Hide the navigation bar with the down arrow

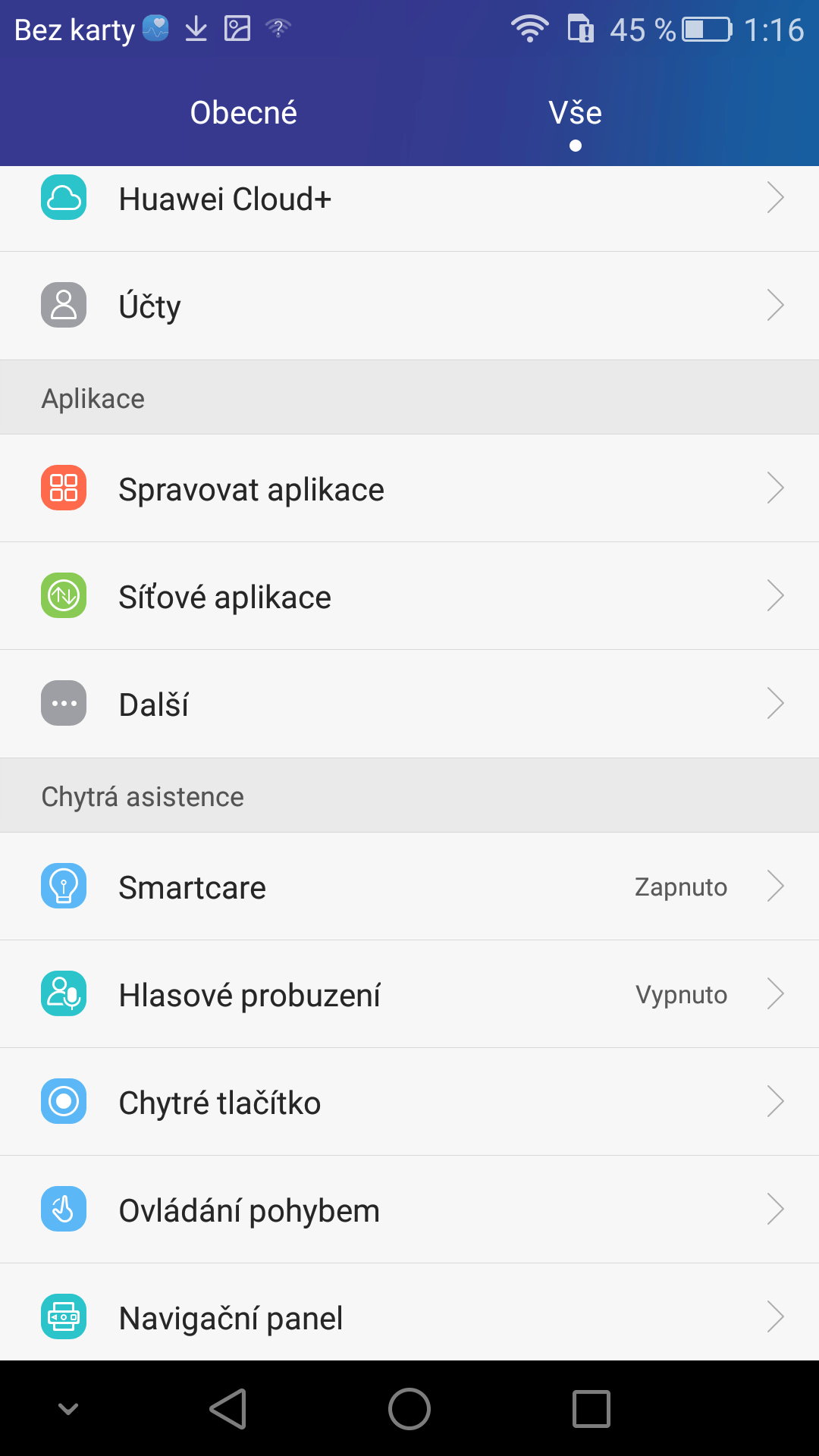coord(68,1409)
